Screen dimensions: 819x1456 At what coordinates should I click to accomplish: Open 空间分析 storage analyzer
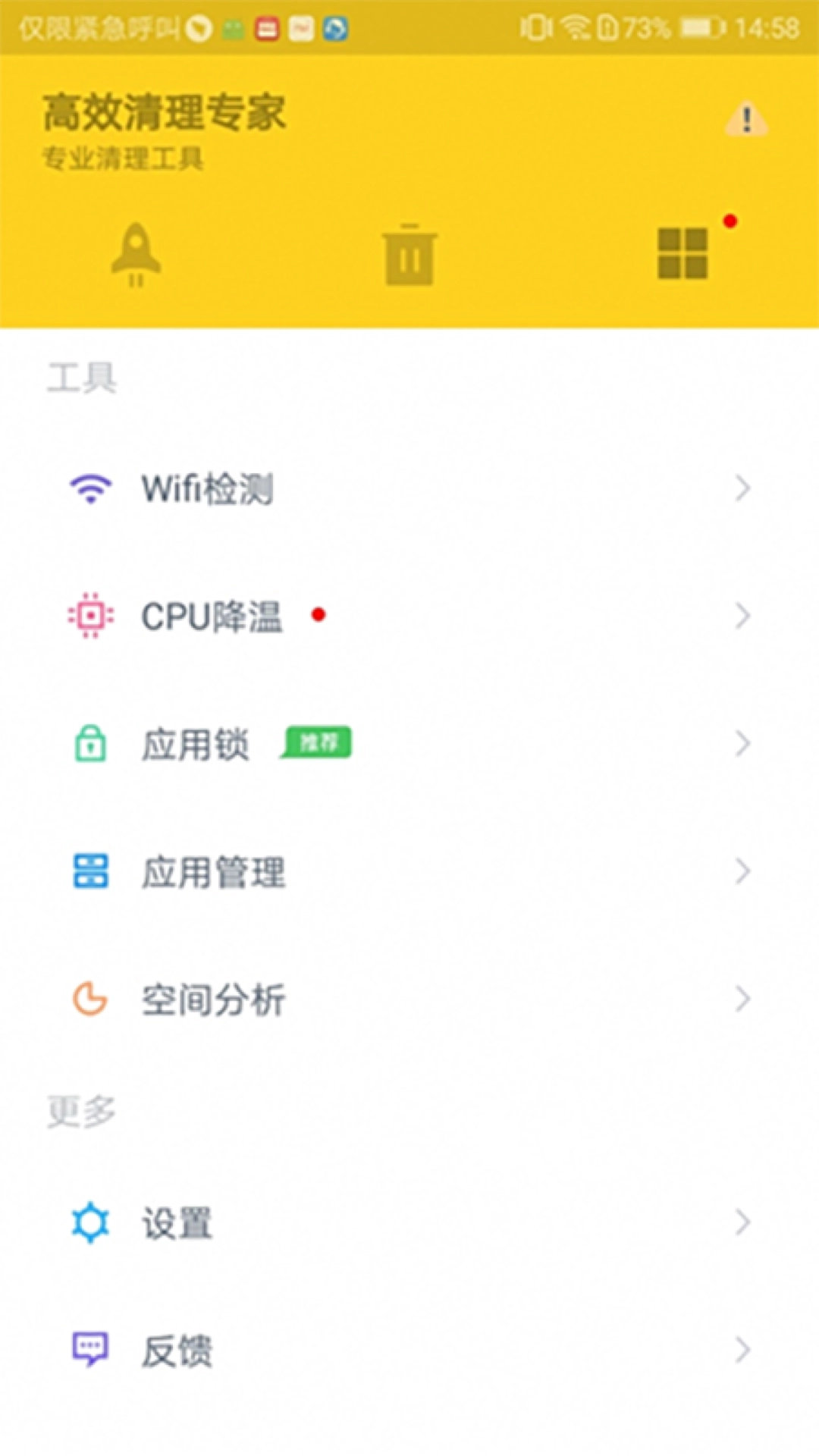pyautogui.click(x=214, y=999)
